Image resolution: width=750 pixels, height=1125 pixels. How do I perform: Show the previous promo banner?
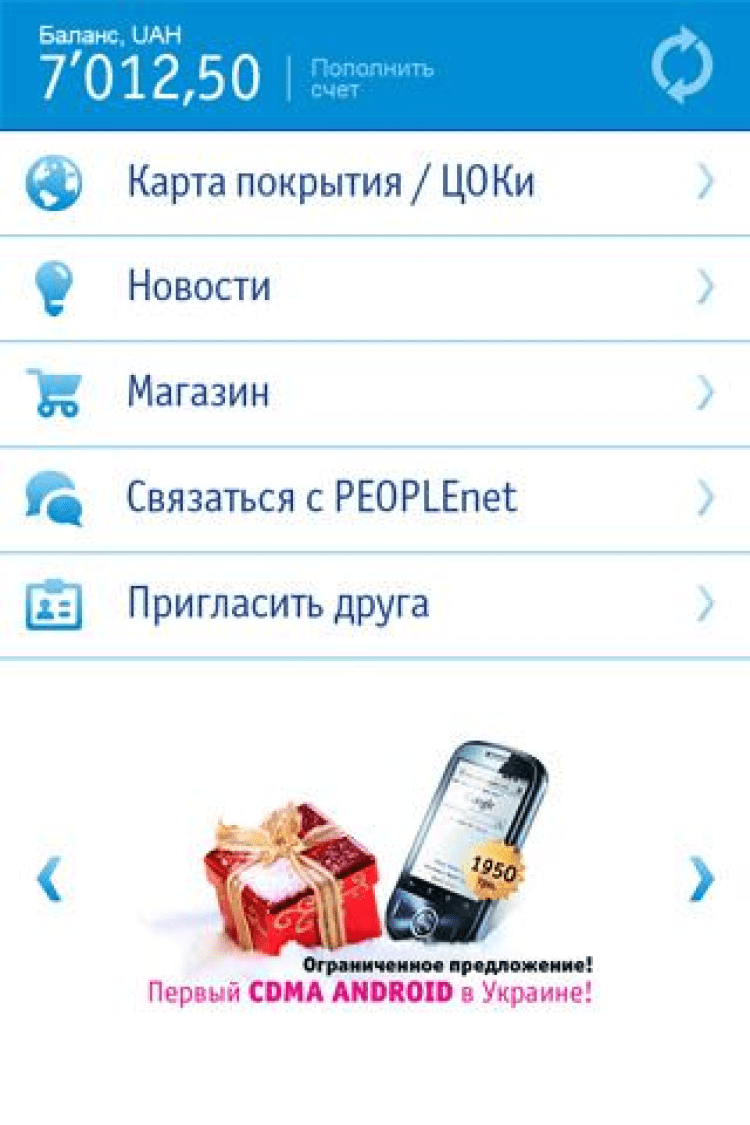tap(48, 880)
